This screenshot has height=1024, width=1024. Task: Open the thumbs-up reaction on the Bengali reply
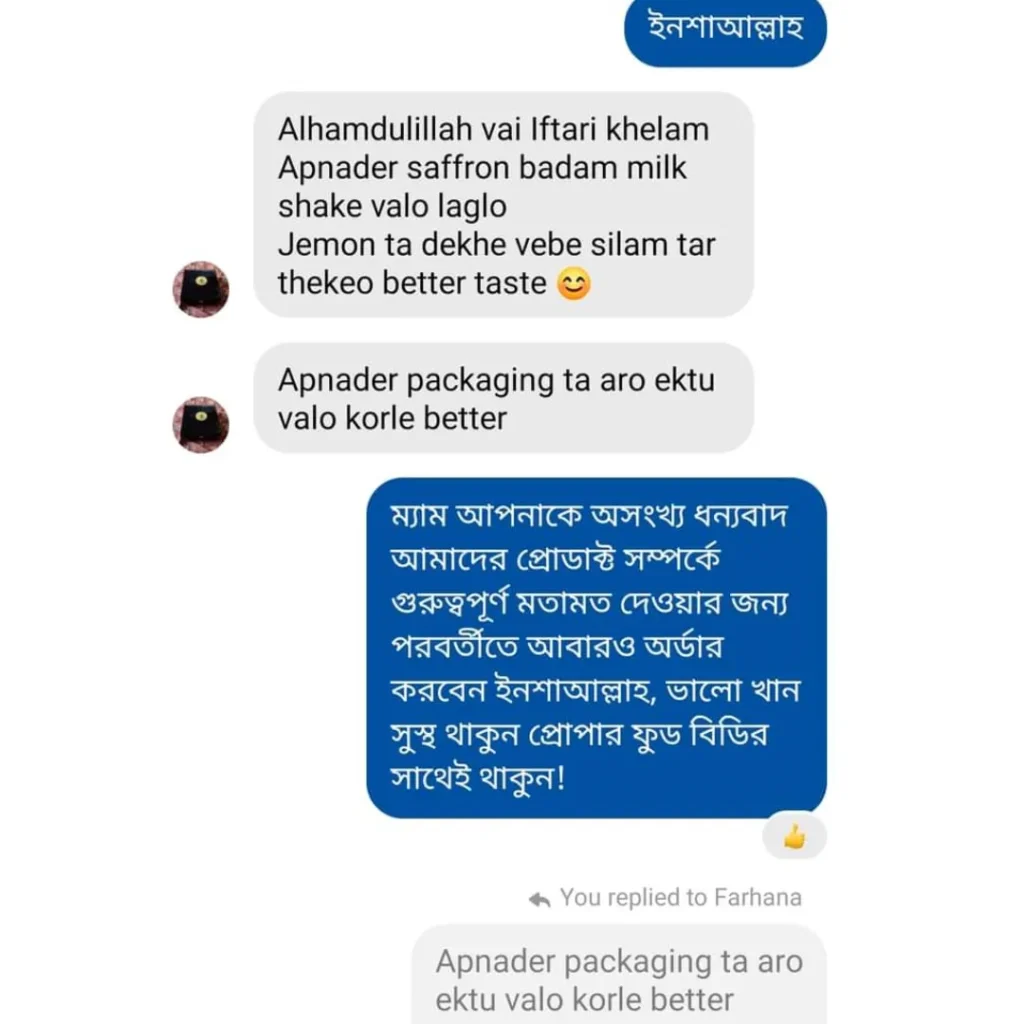[794, 836]
